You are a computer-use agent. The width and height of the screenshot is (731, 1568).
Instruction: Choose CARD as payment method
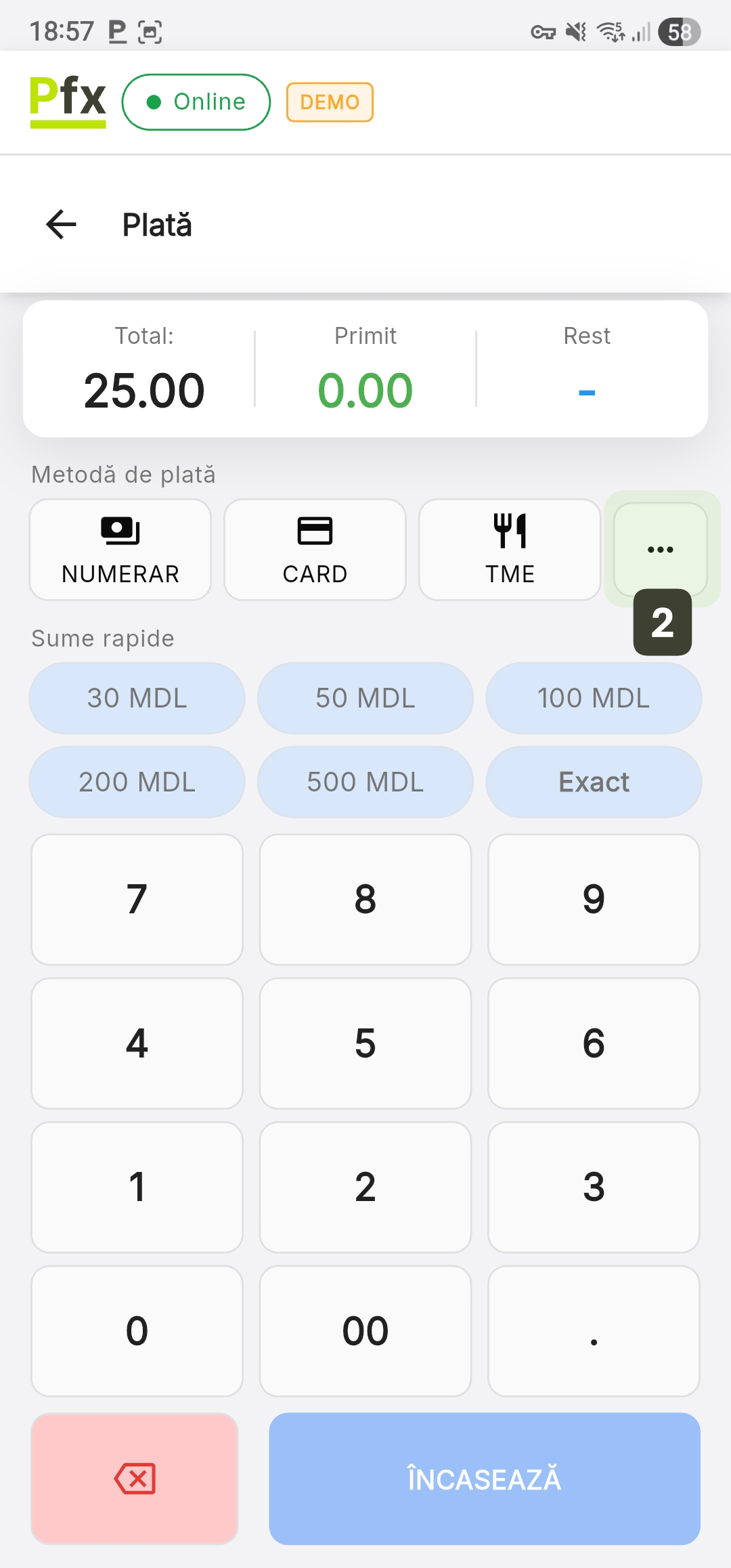(315, 550)
